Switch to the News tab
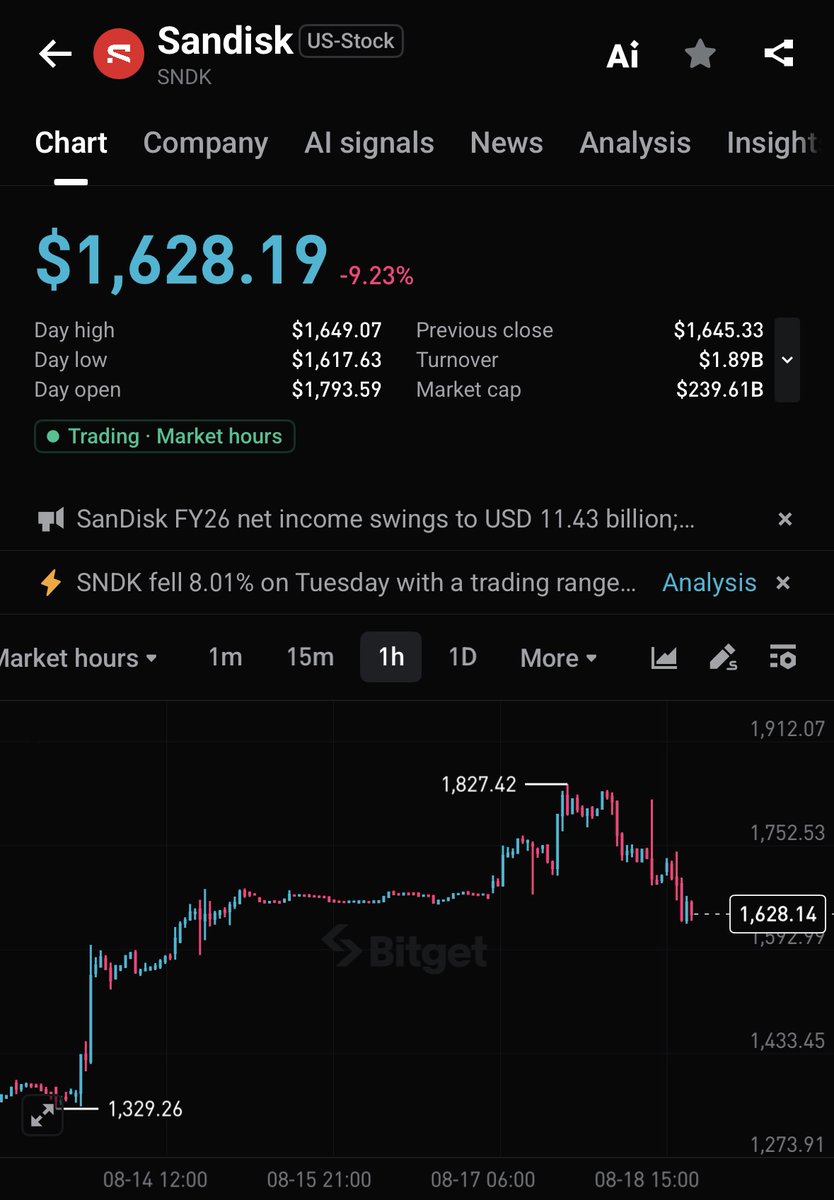 pos(506,143)
